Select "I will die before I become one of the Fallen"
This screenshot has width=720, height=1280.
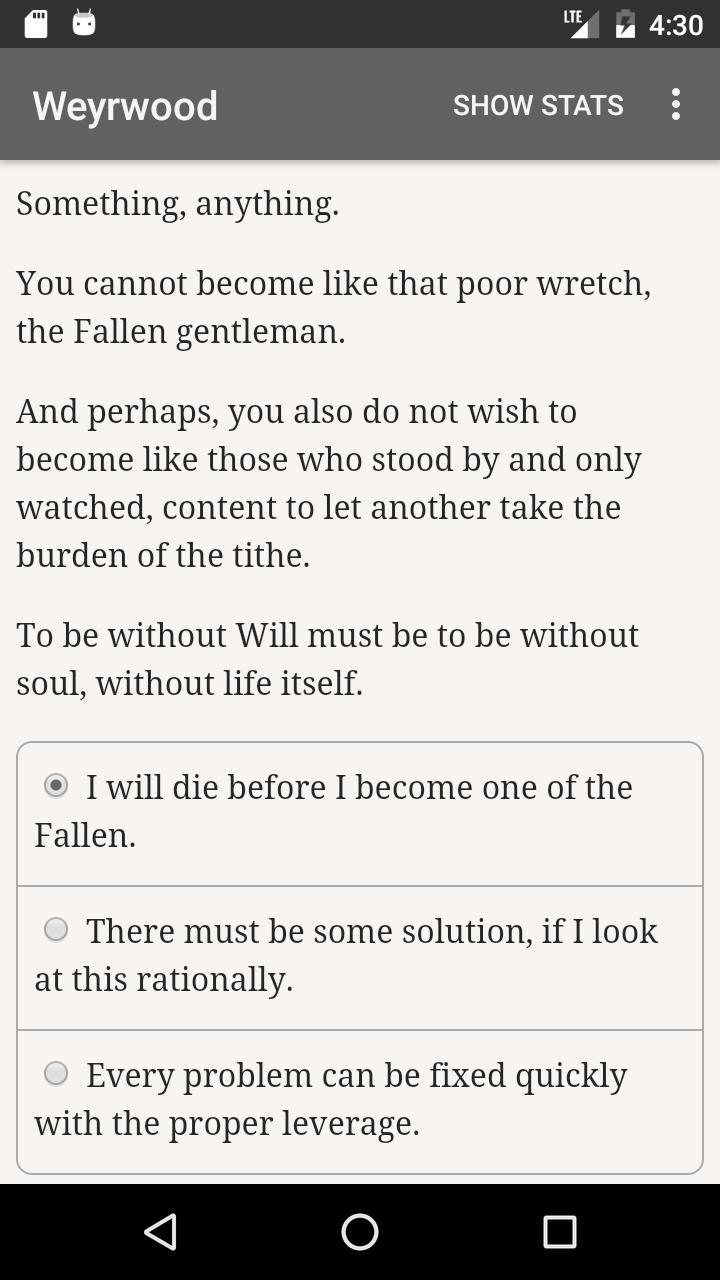point(56,786)
